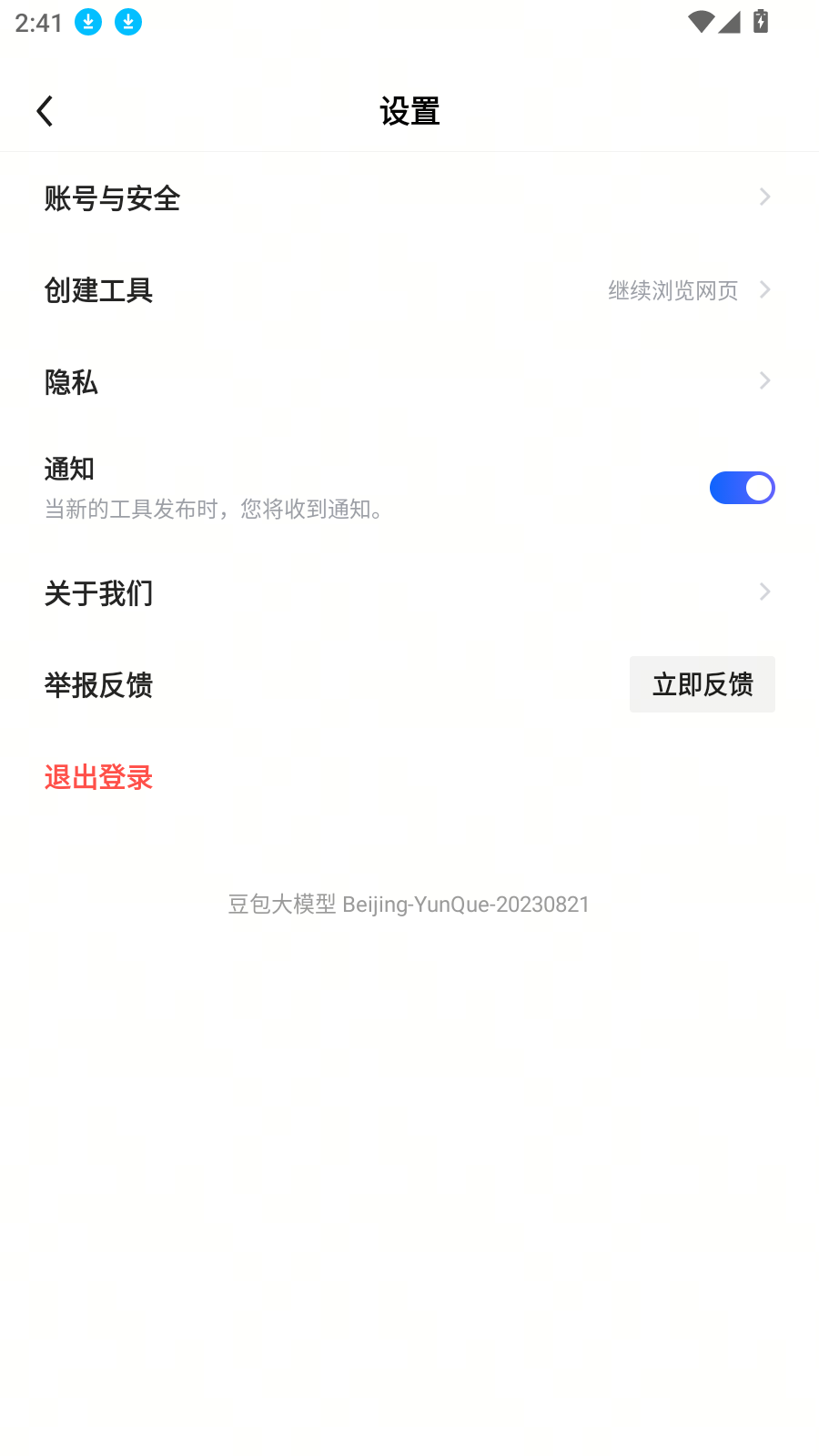This screenshot has height=1456, width=819.
Task: Select the 设置 title at the top
Action: (409, 110)
